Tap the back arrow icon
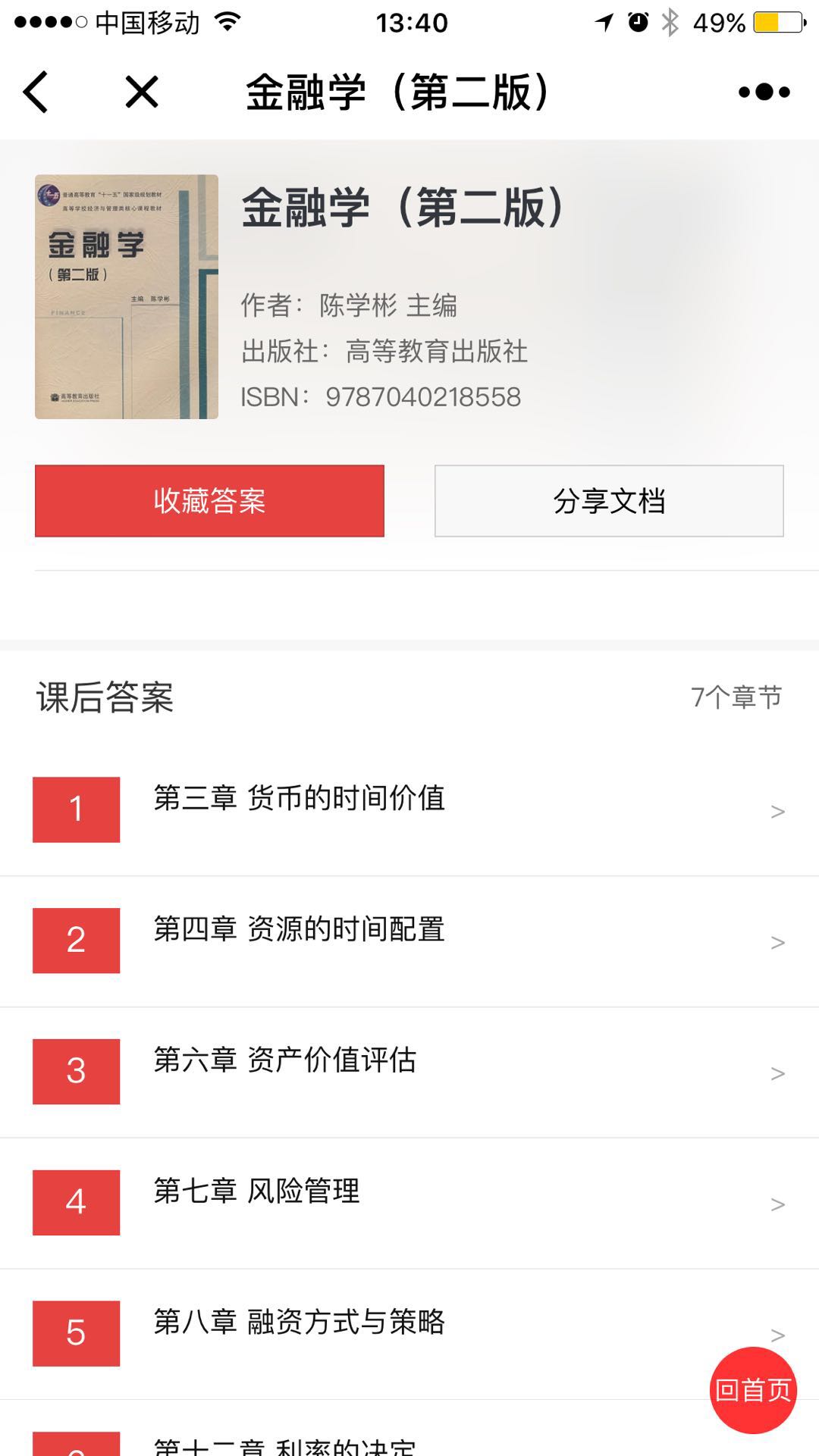Image resolution: width=819 pixels, height=1456 pixels. click(36, 92)
